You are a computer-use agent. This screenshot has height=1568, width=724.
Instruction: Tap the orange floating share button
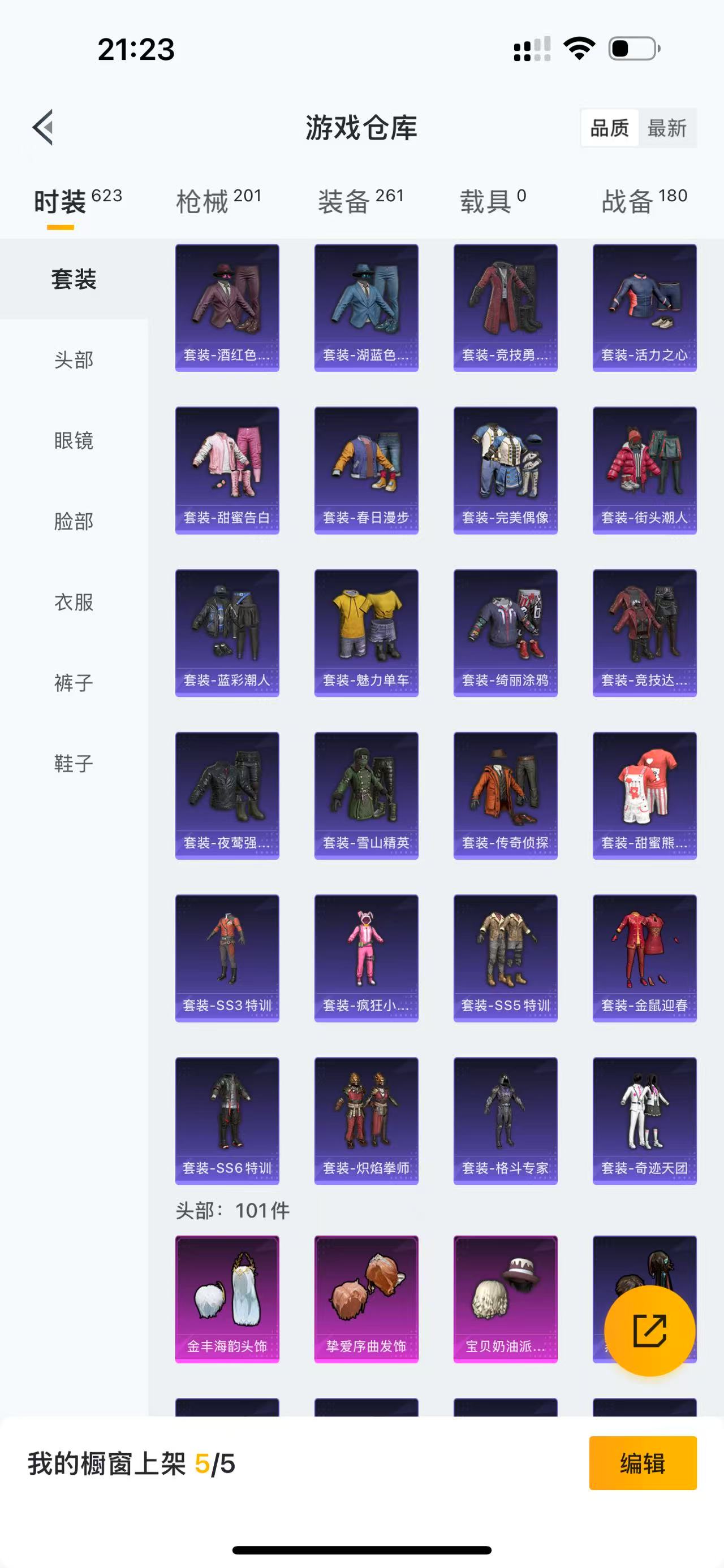[x=650, y=1331]
